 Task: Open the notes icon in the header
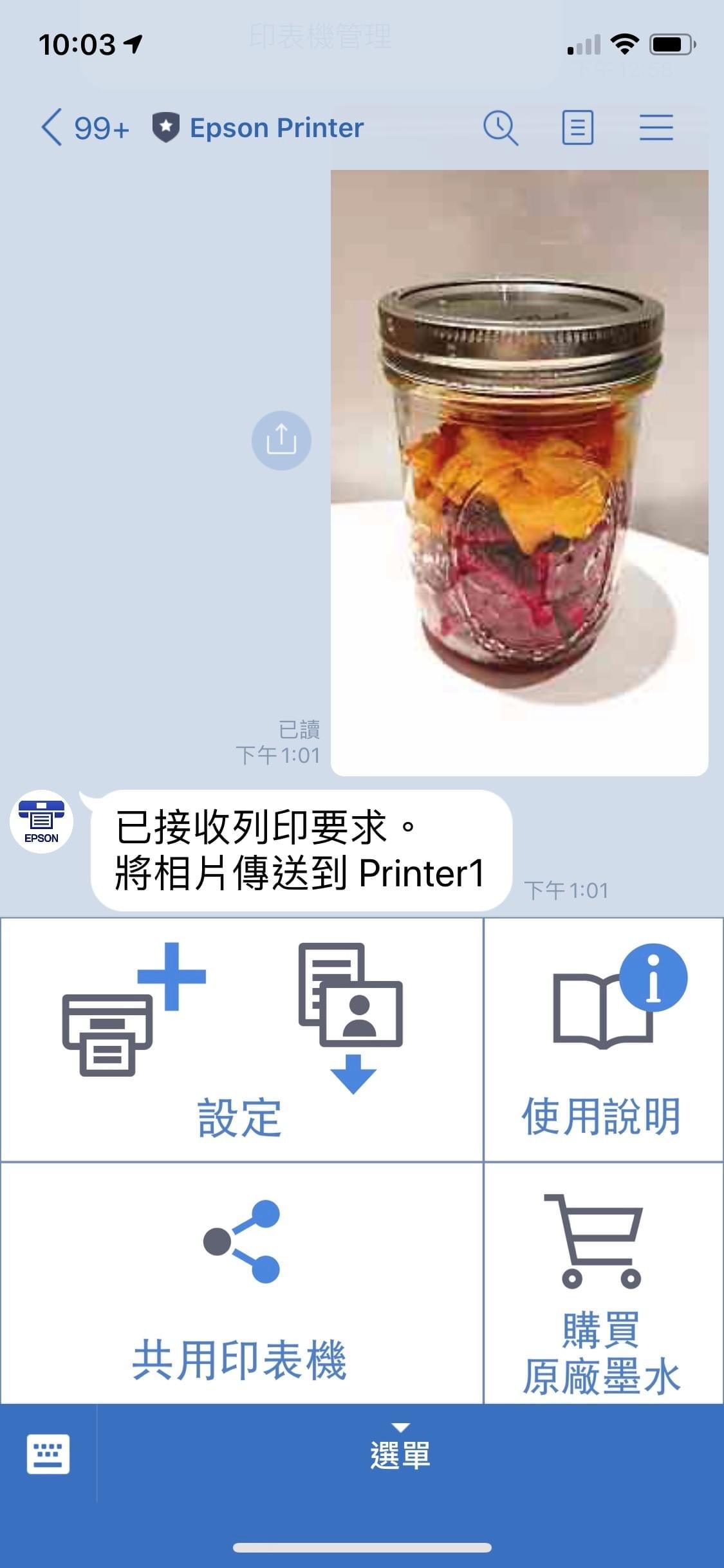[577, 127]
